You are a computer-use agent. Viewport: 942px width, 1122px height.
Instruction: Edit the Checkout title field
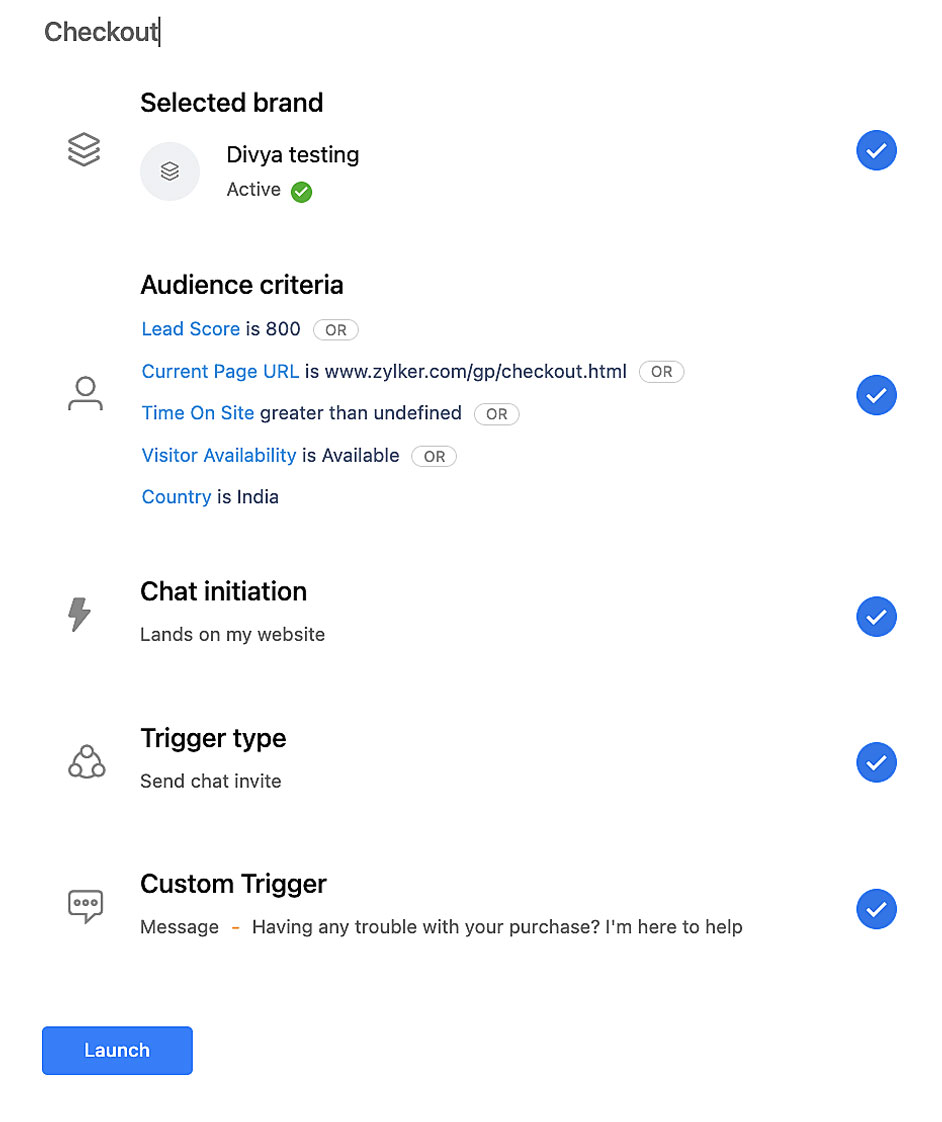100,32
